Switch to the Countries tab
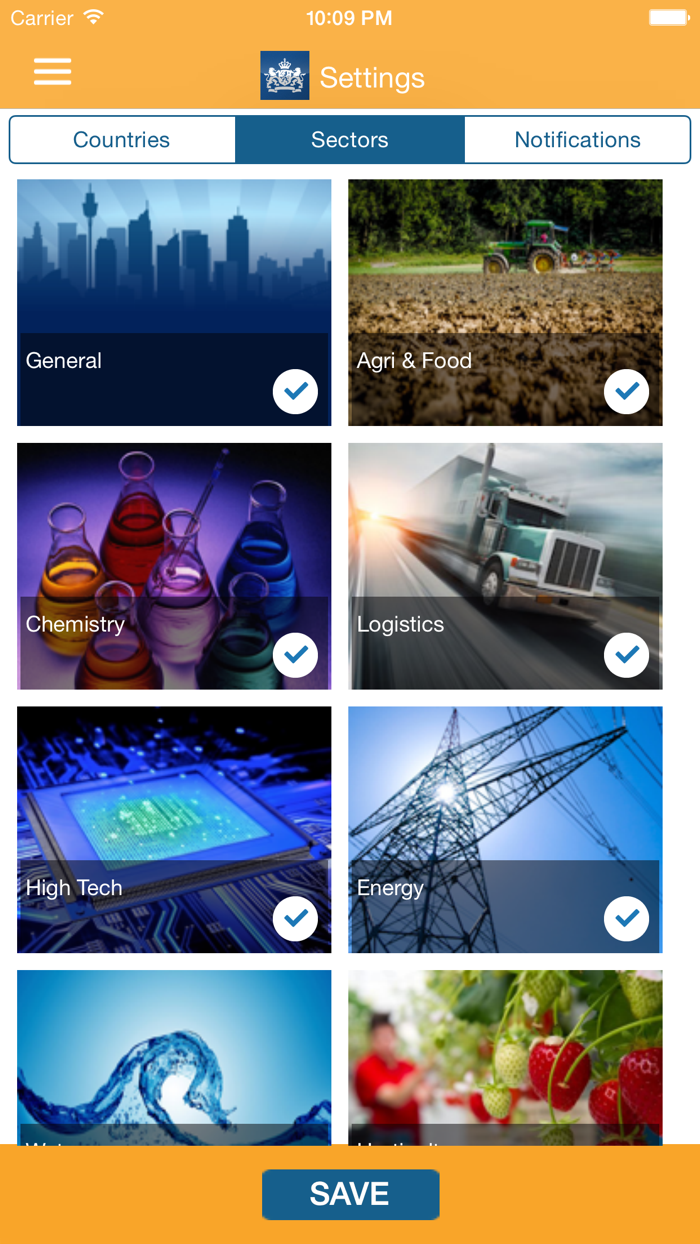Image resolution: width=700 pixels, height=1244 pixels. [x=122, y=140]
